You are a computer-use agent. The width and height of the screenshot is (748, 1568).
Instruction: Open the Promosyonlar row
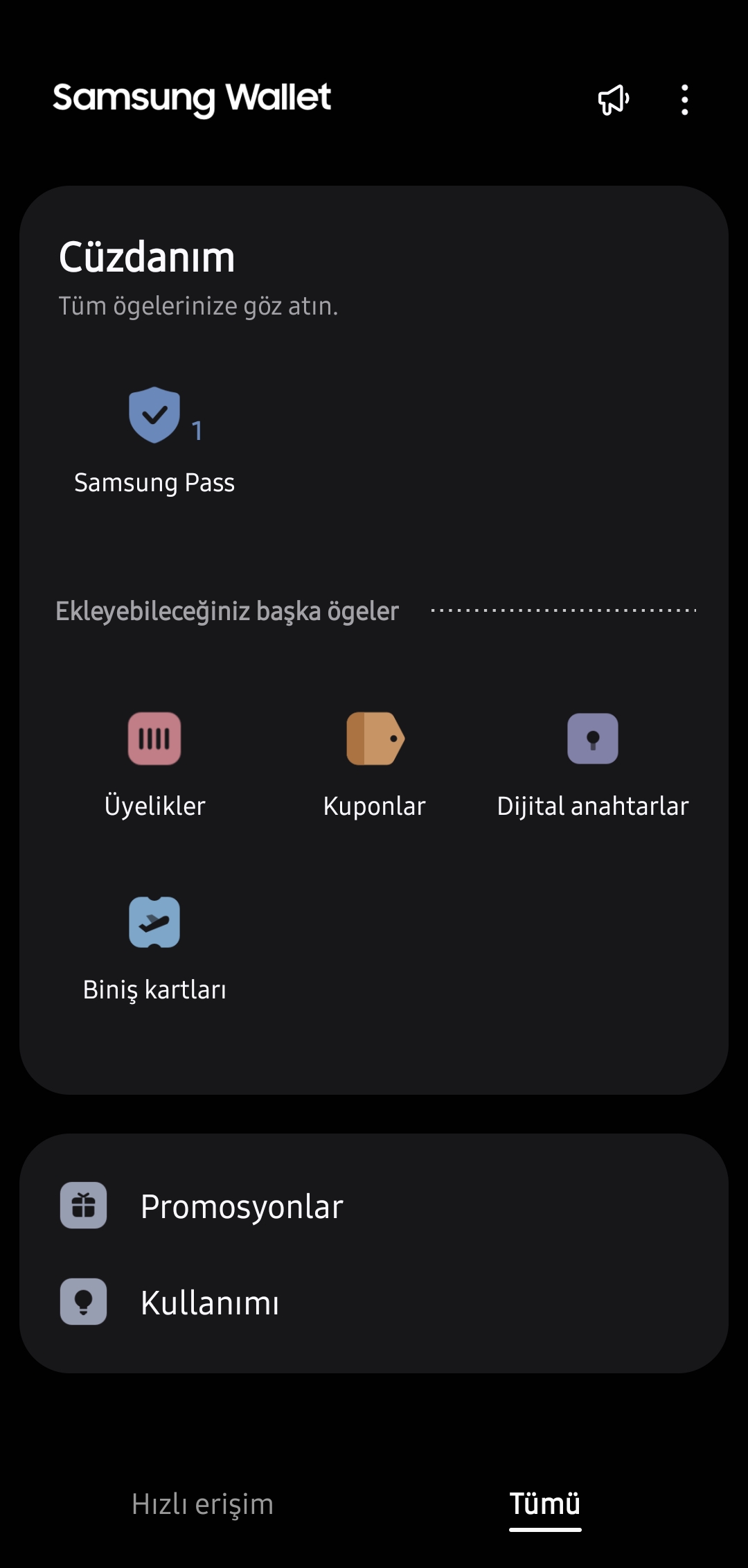[374, 1206]
